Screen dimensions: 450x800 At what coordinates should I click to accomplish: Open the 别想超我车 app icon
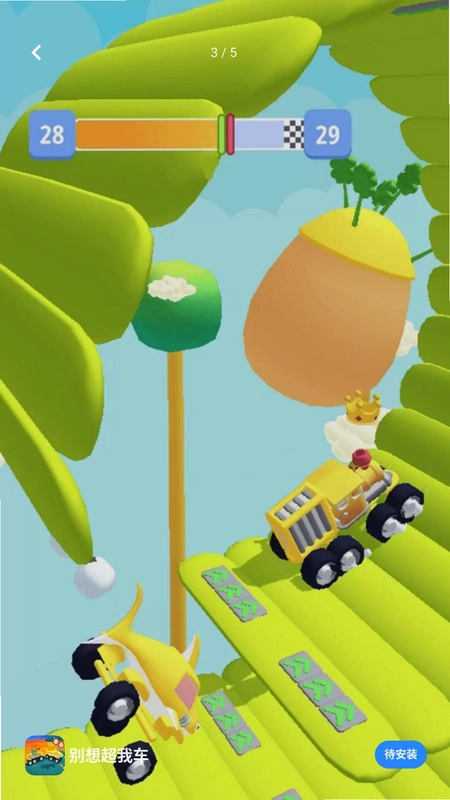click(45, 755)
